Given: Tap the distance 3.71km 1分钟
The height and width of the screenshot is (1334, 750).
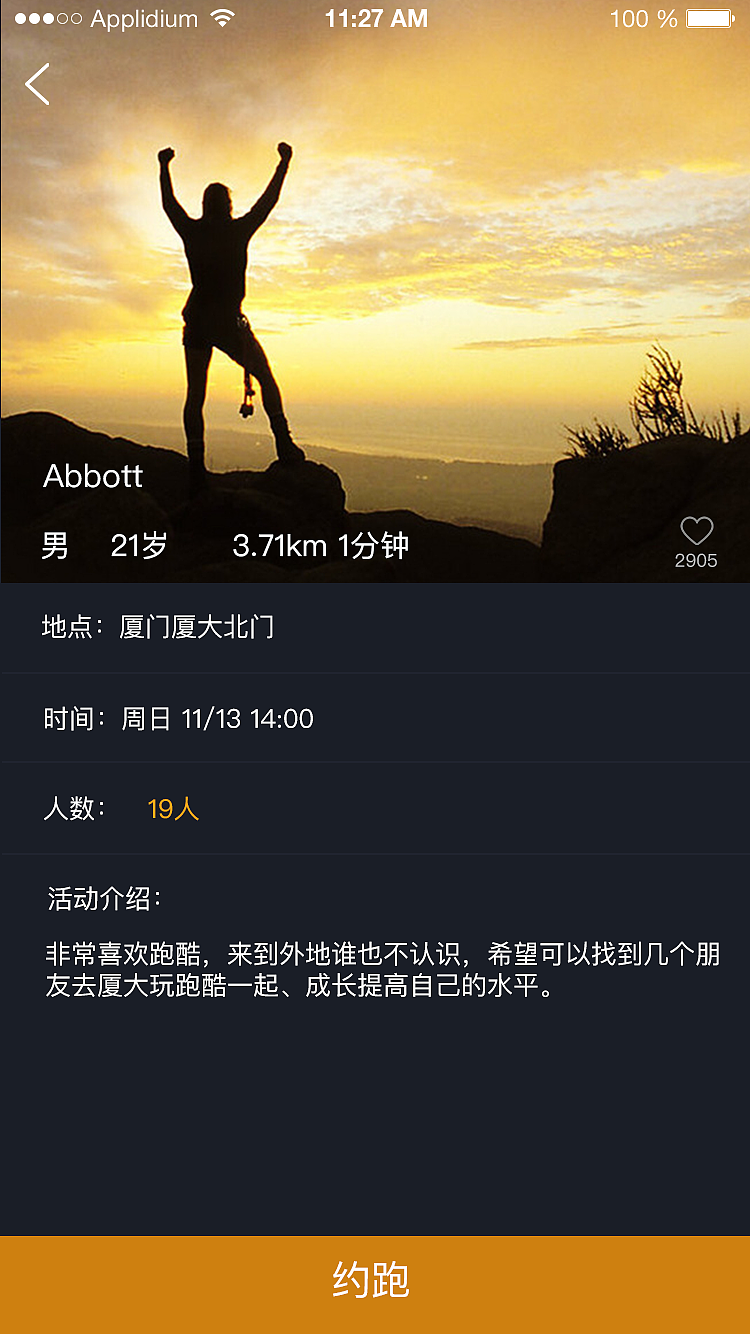Looking at the screenshot, I should (320, 545).
